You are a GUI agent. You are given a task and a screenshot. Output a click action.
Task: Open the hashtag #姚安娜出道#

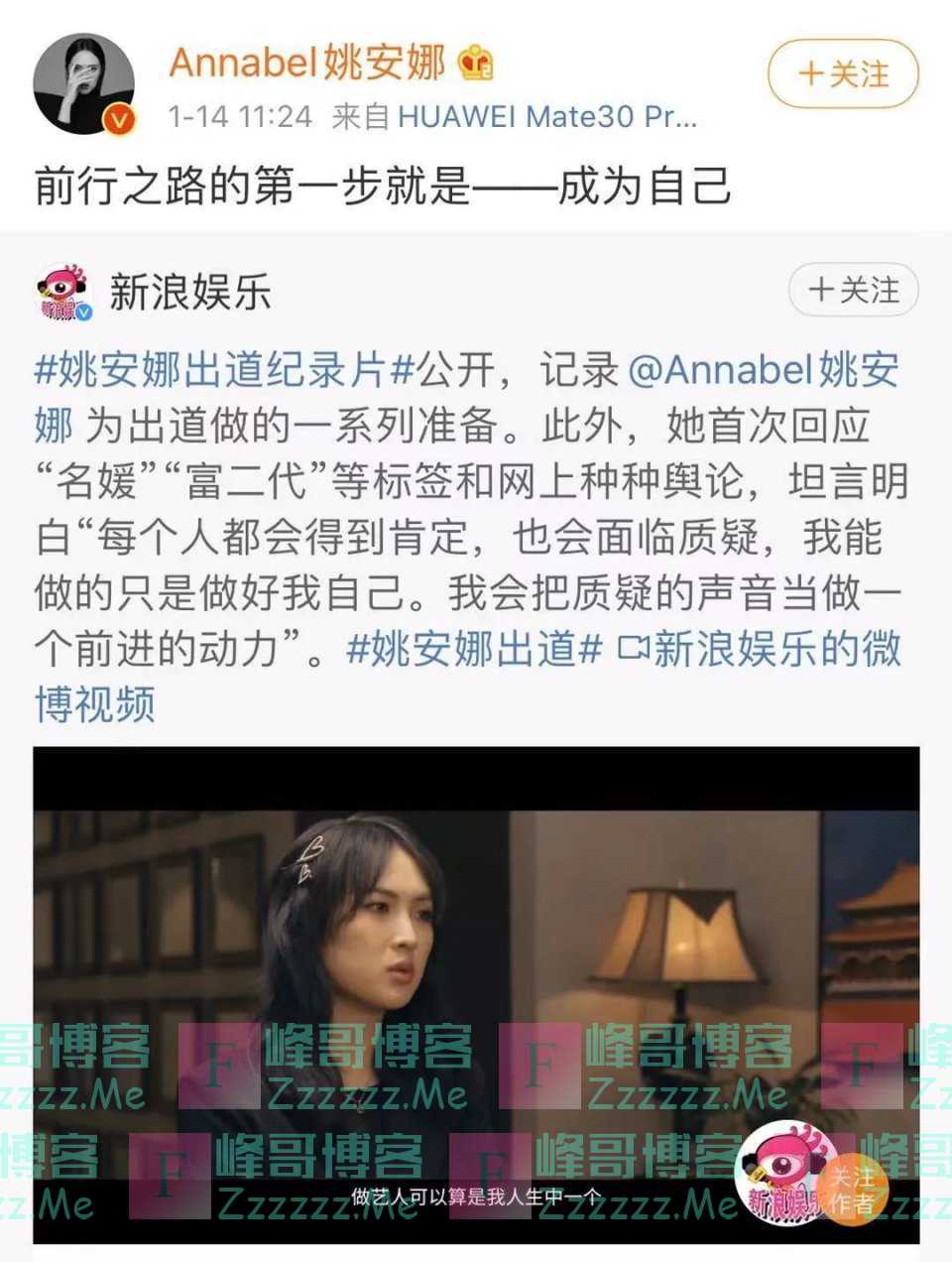click(474, 650)
